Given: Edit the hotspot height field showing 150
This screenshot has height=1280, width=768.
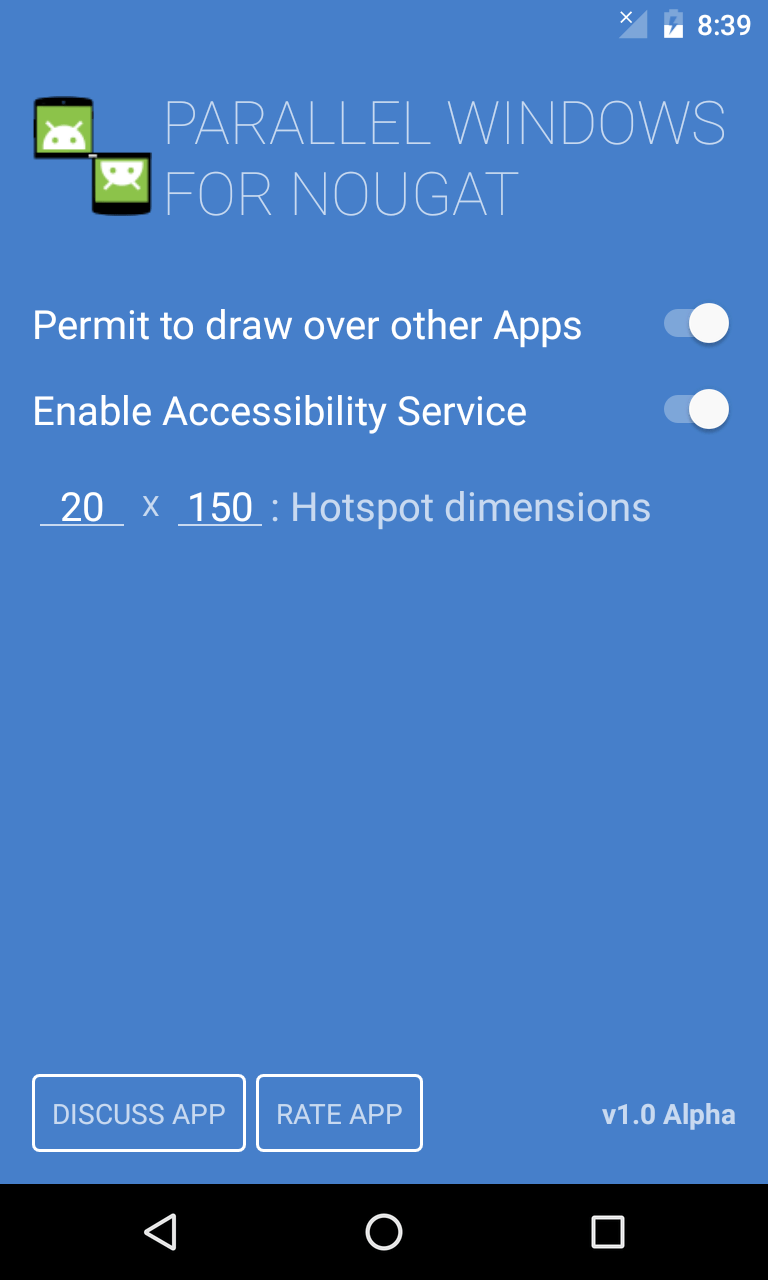Looking at the screenshot, I should click(220, 507).
